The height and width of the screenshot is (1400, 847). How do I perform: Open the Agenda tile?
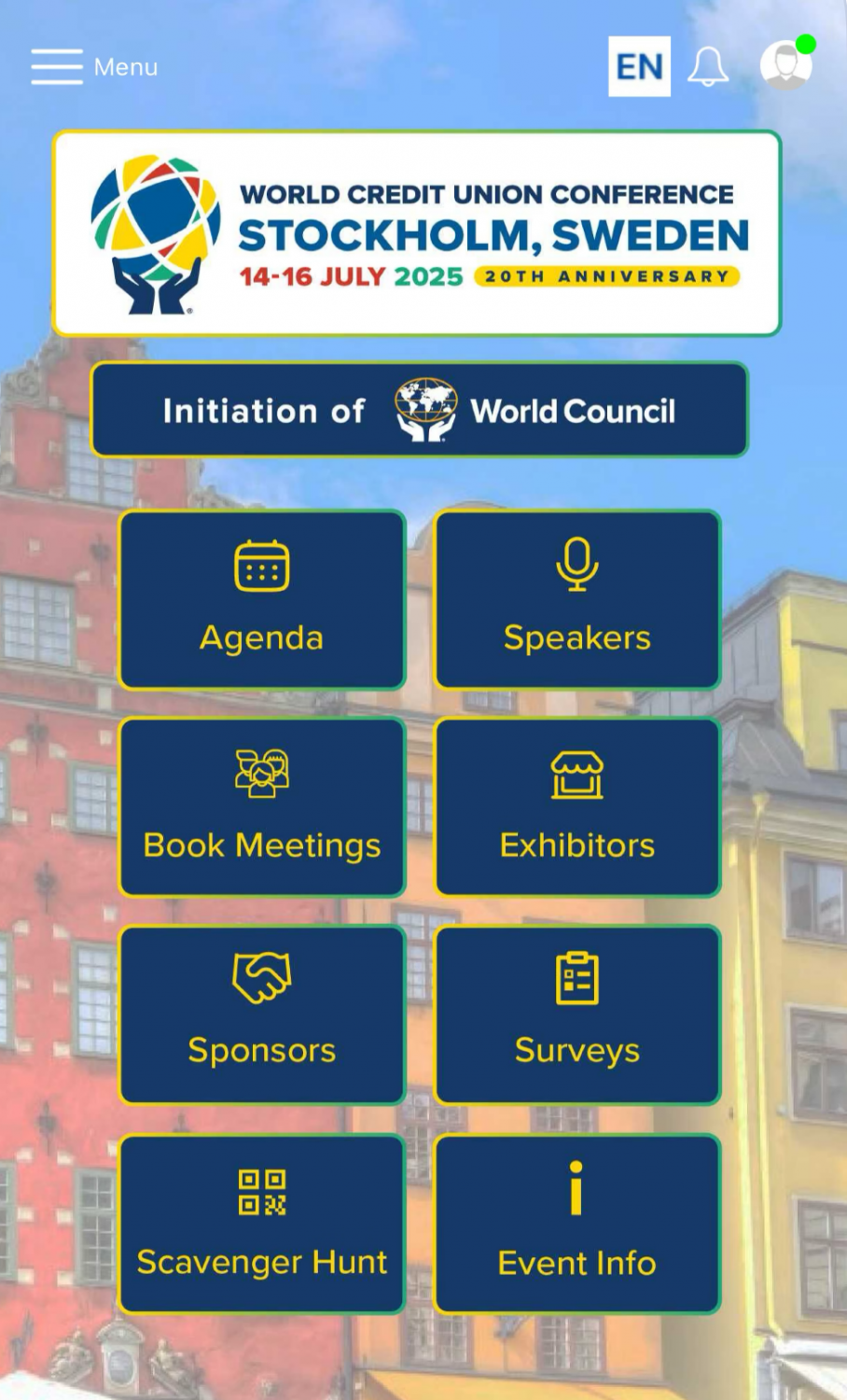pos(262,600)
